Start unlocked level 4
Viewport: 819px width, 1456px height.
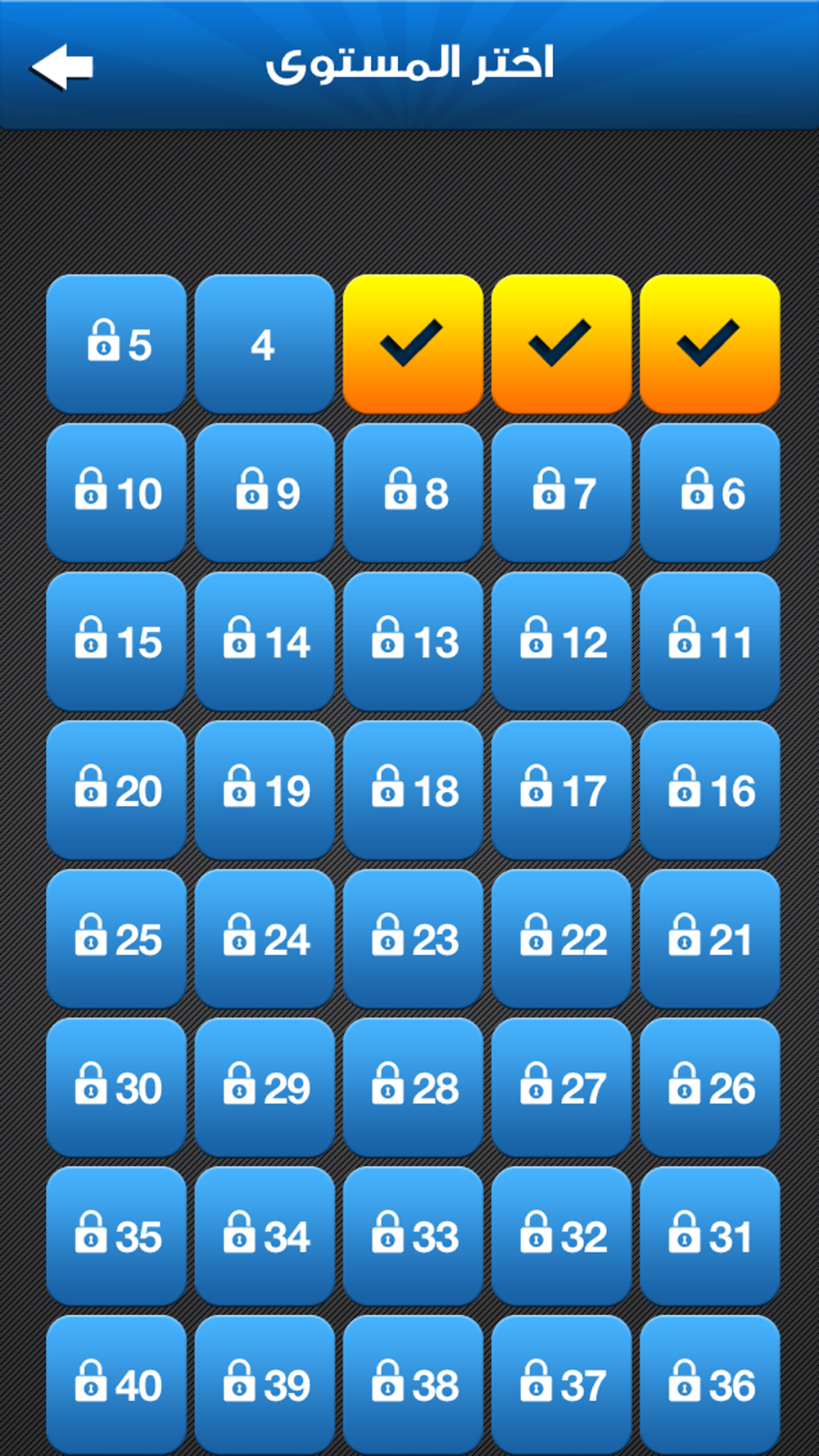264,344
